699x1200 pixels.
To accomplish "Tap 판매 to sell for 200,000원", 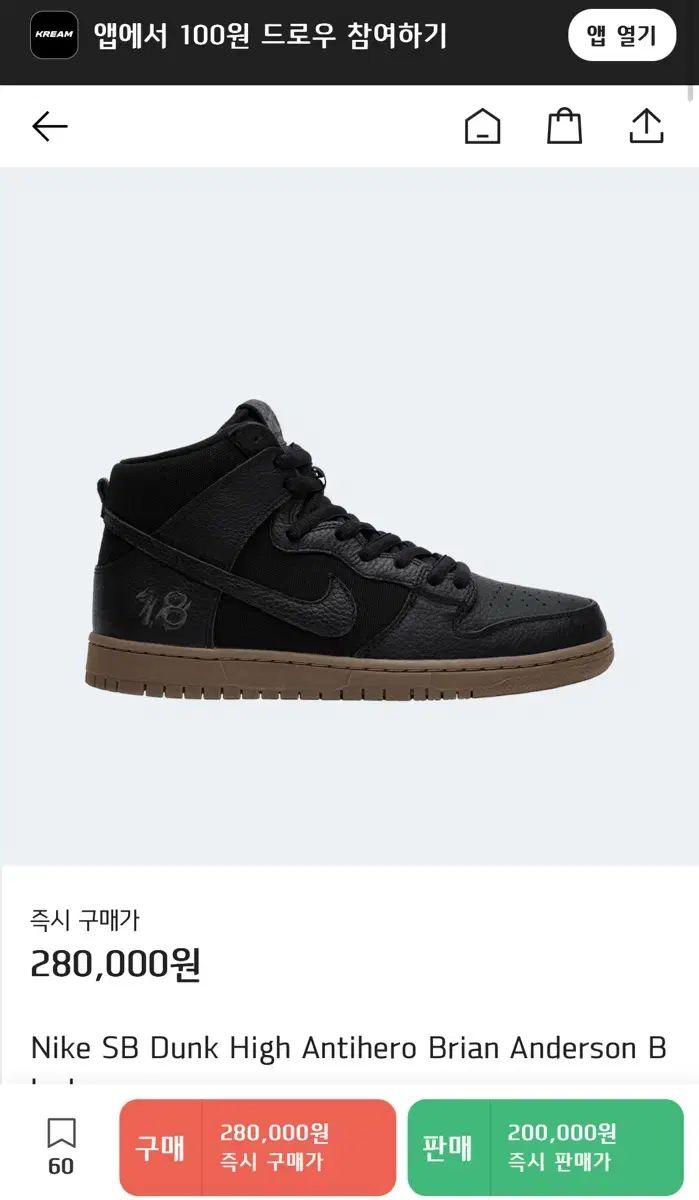I will [x=545, y=1147].
